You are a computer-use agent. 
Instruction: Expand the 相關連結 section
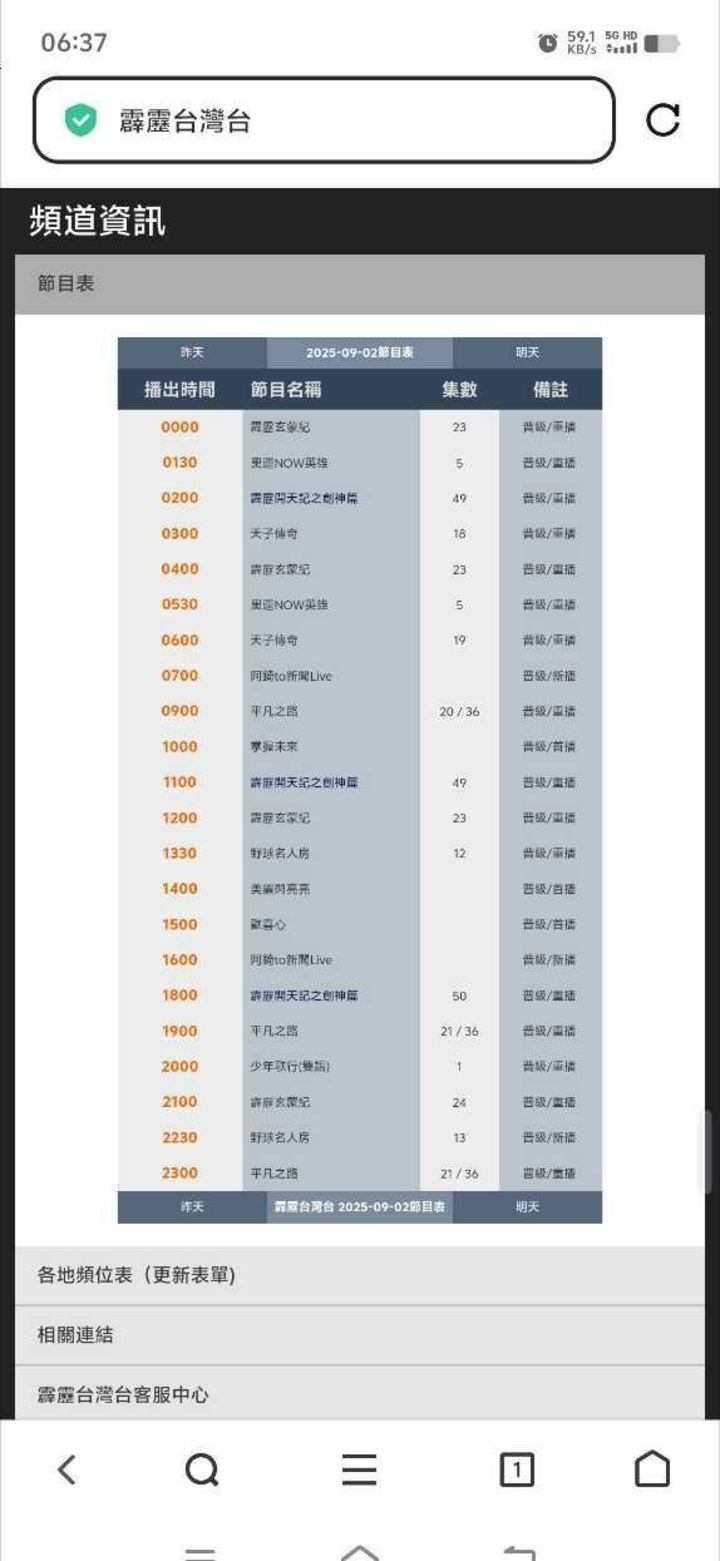360,1335
